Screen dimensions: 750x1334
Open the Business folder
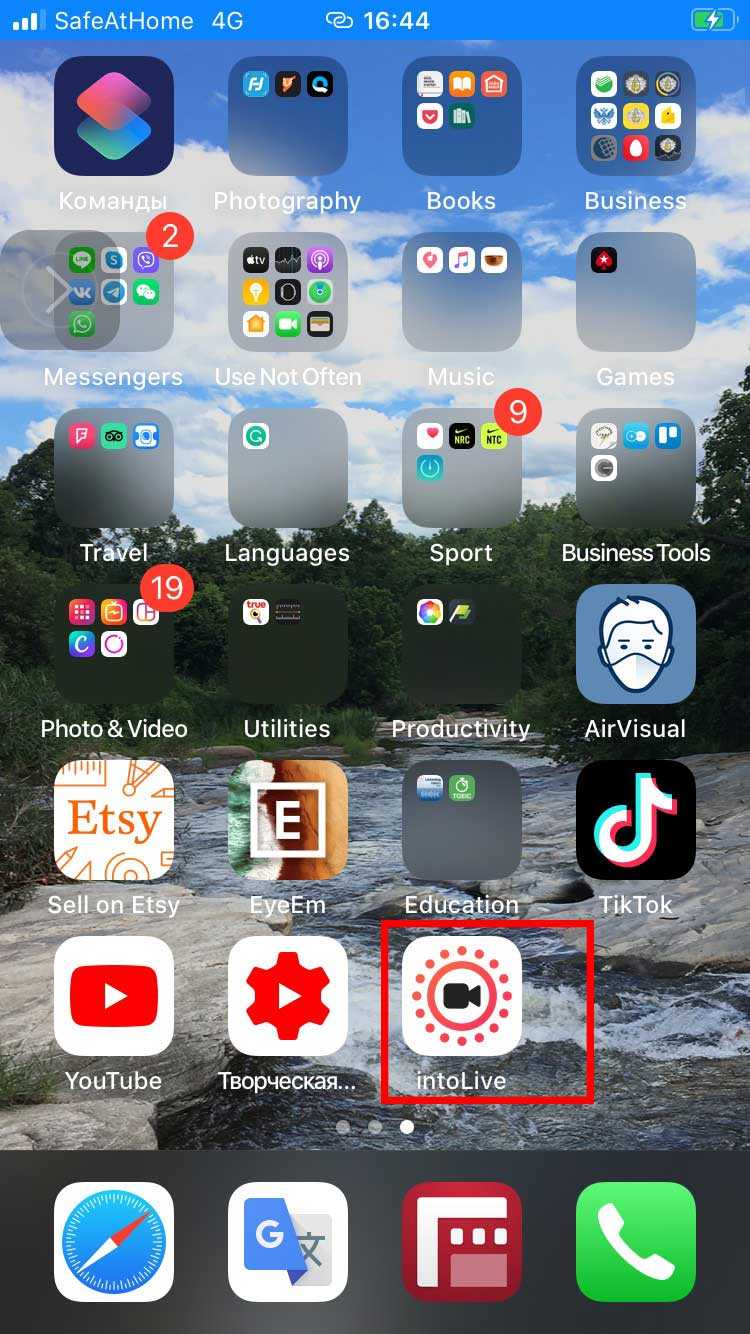(635, 116)
